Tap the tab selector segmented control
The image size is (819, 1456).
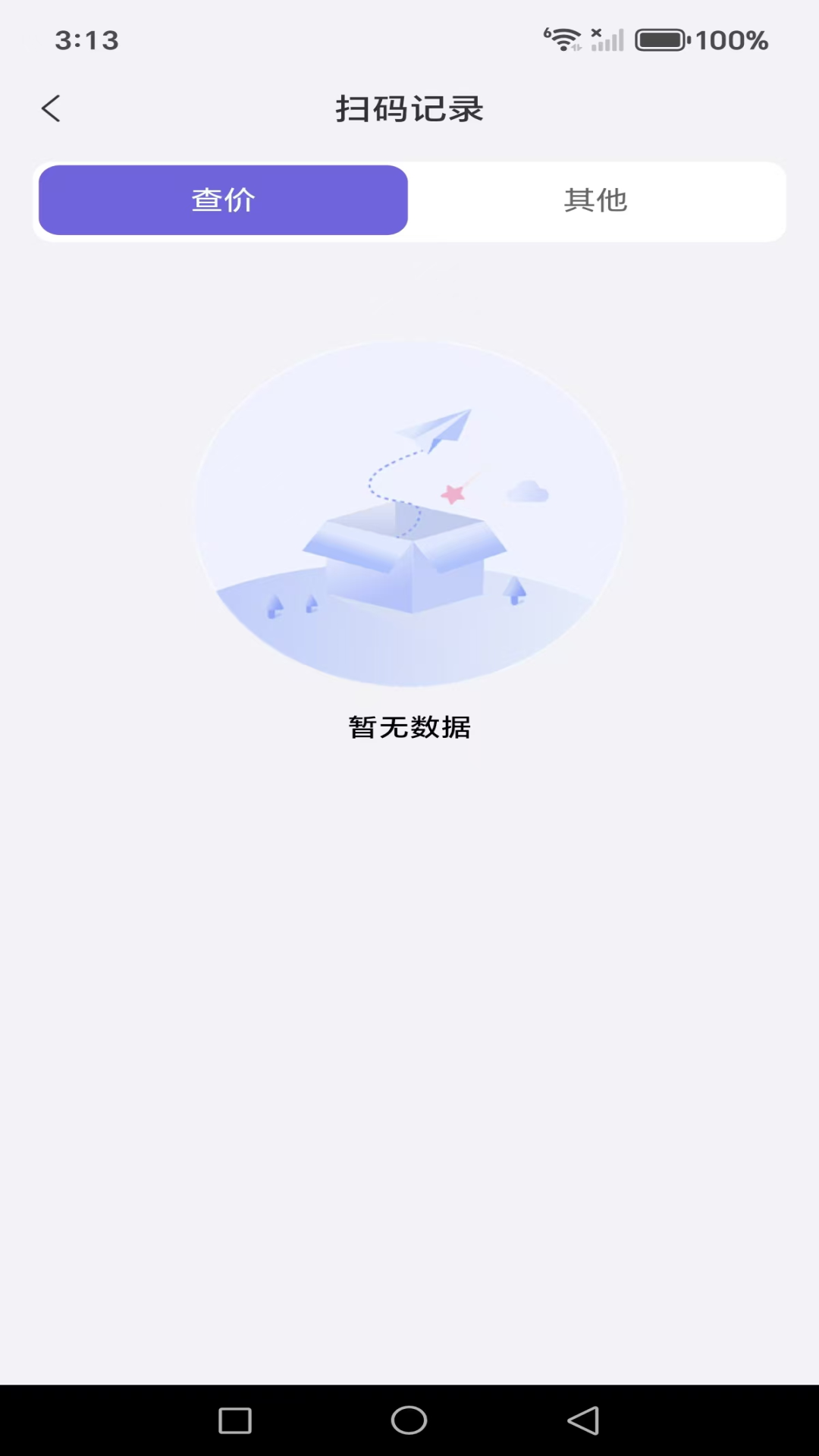(x=409, y=199)
